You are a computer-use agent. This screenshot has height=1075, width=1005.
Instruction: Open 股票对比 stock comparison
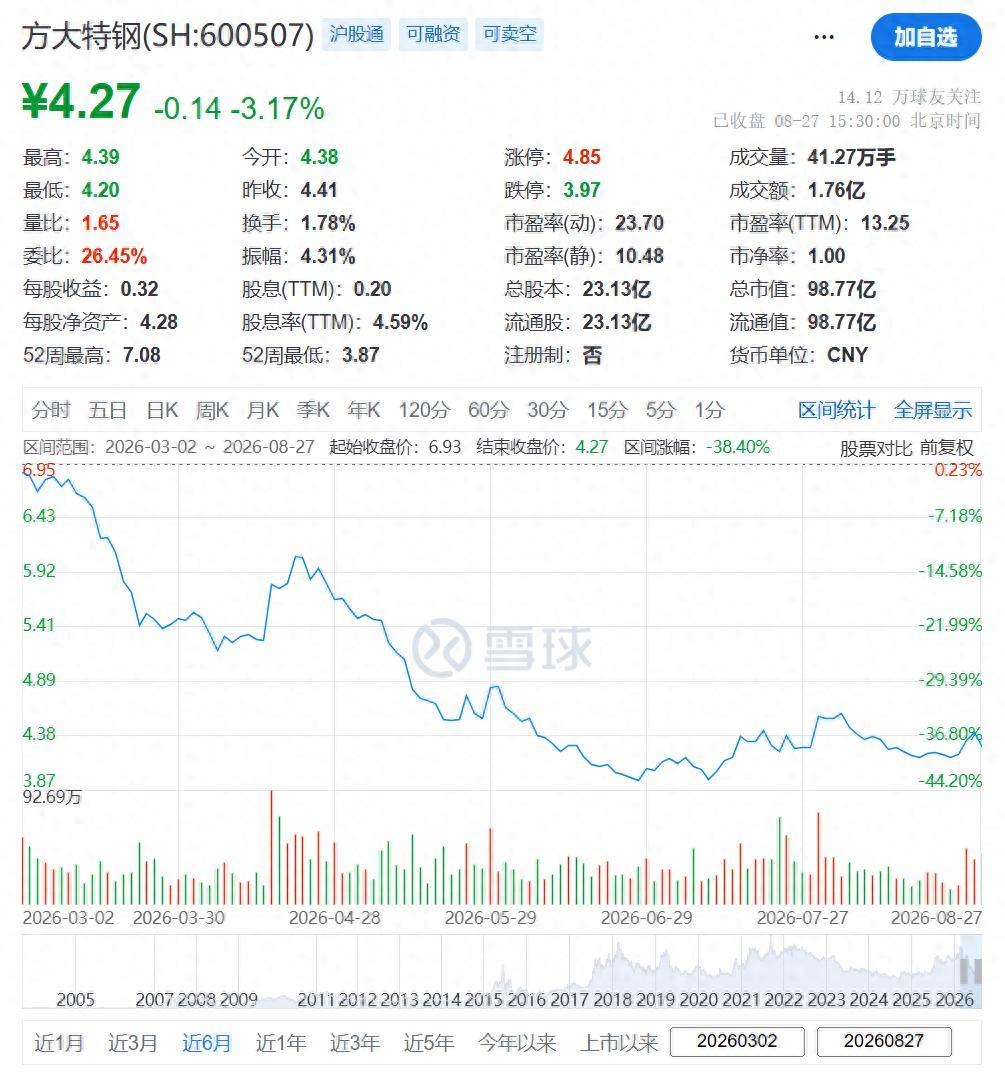pyautogui.click(x=875, y=448)
